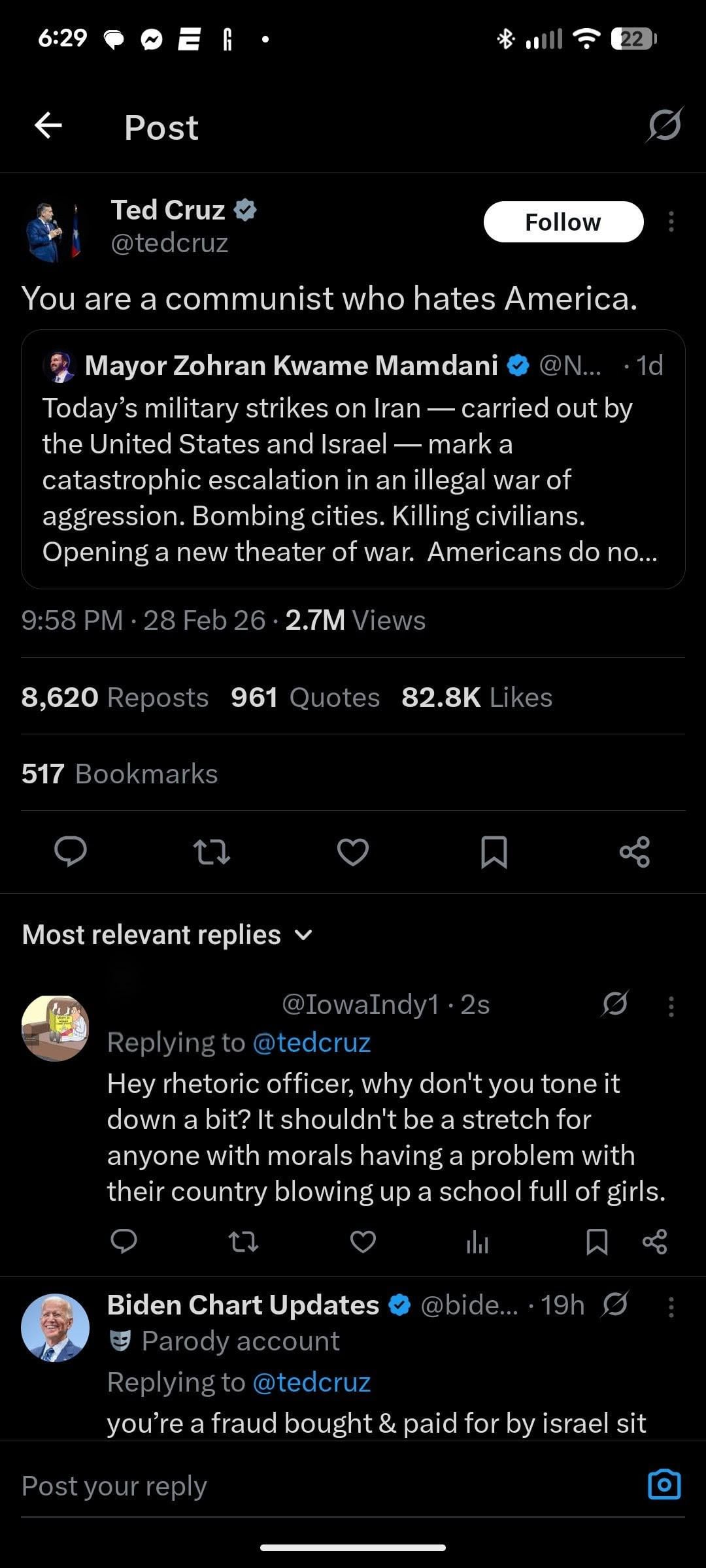Open Biden Chart Updates profile picture
This screenshot has width=706, height=1568.
[56, 1328]
